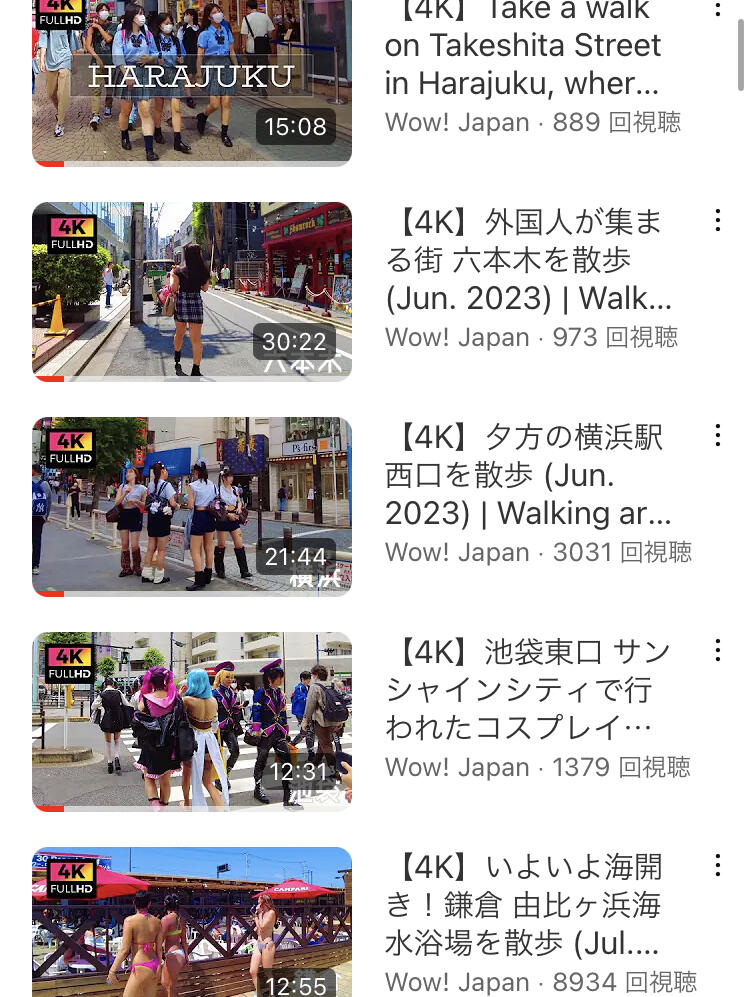The height and width of the screenshot is (997, 750).
Task: Open more options for 横浜駅西口 video
Action: pos(718,435)
